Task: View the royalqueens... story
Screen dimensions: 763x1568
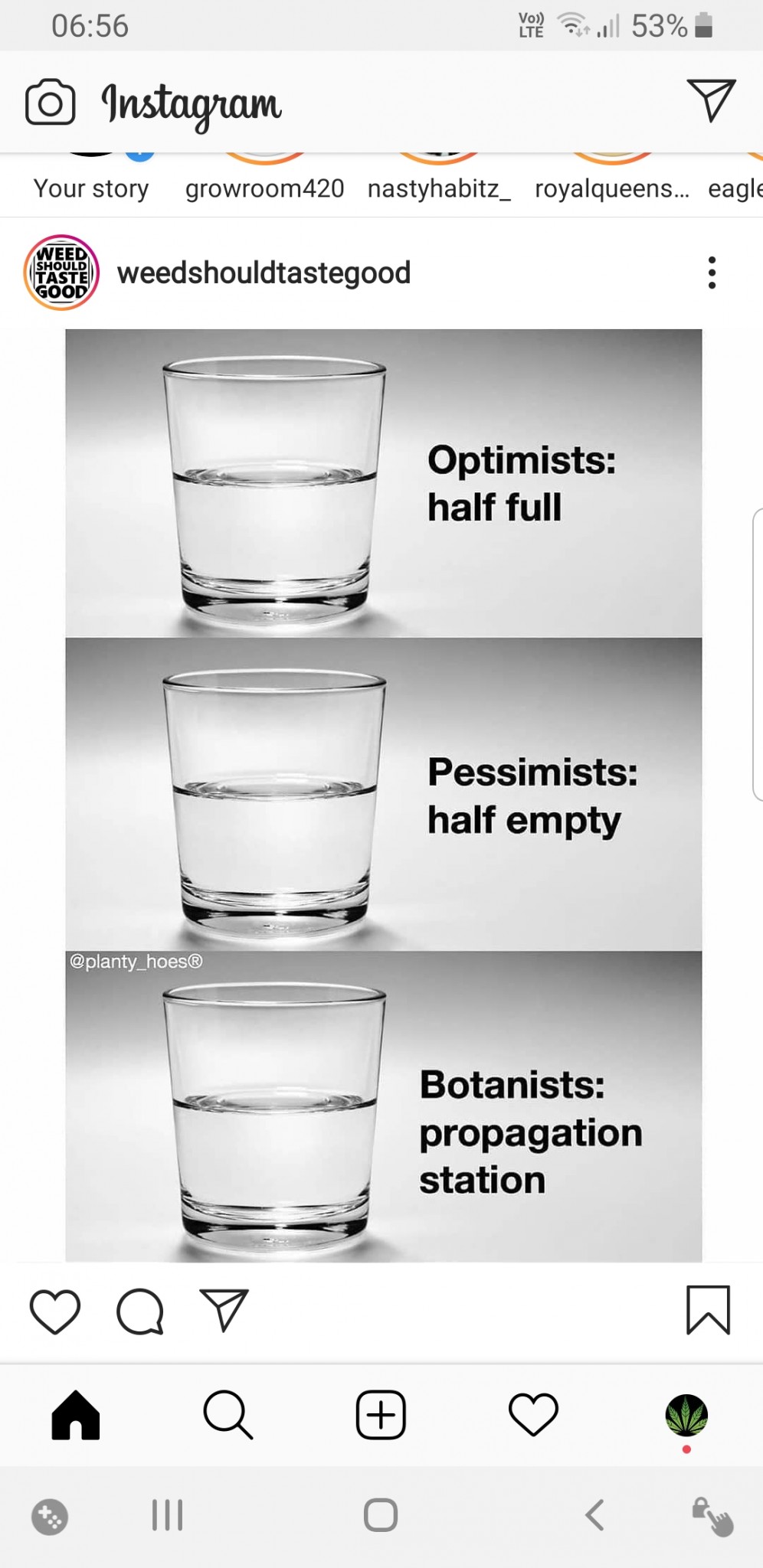Action: tap(611, 187)
